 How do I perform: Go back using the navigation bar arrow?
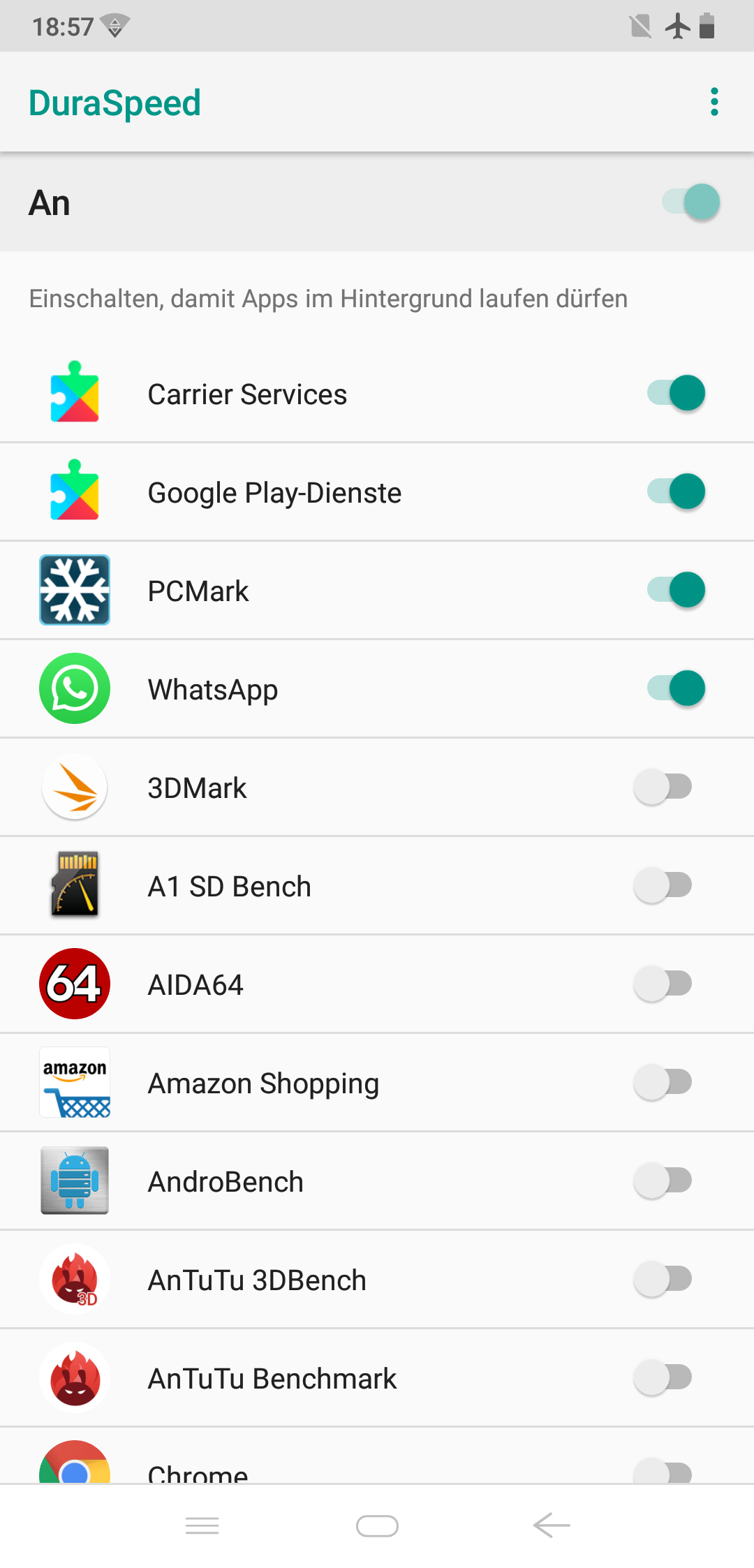(552, 1525)
